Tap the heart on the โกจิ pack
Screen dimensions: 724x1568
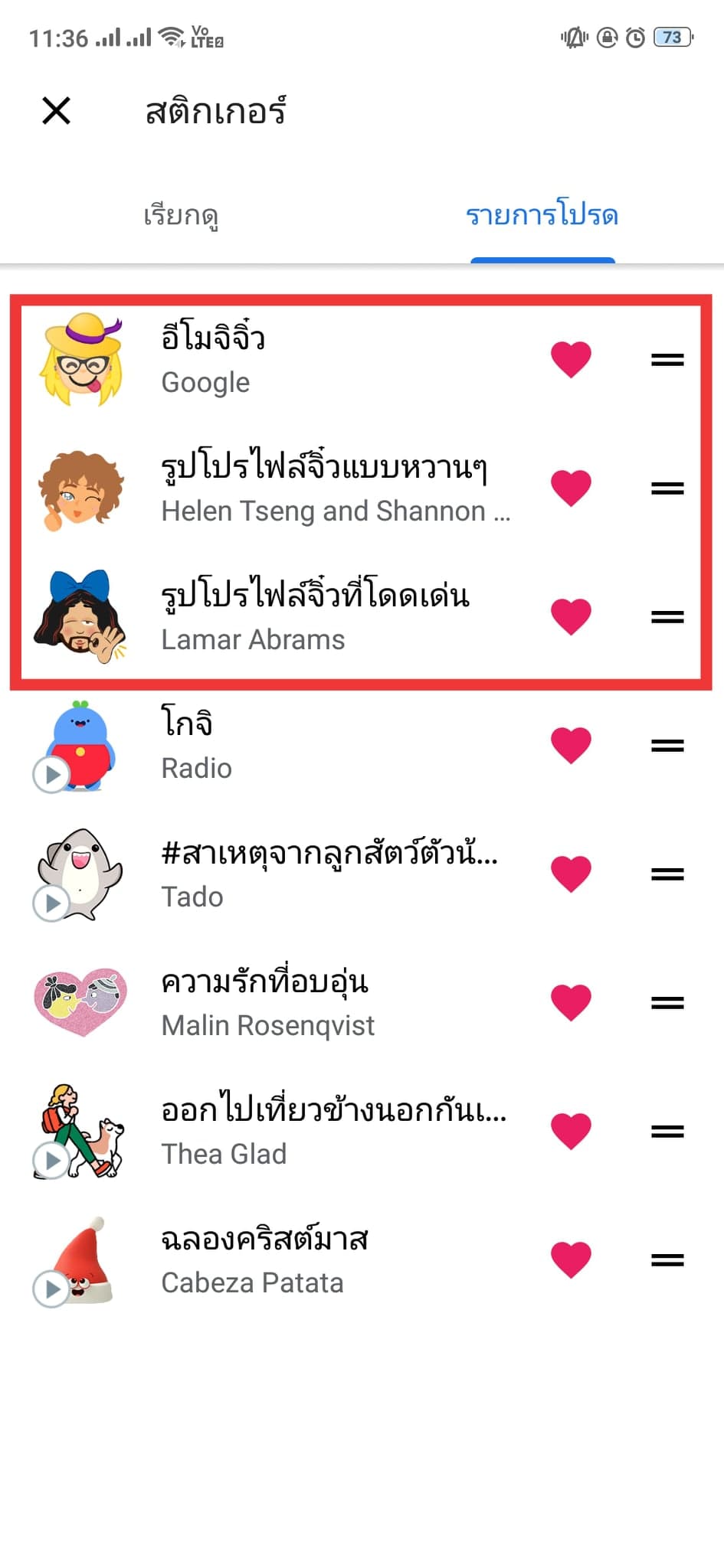571,745
